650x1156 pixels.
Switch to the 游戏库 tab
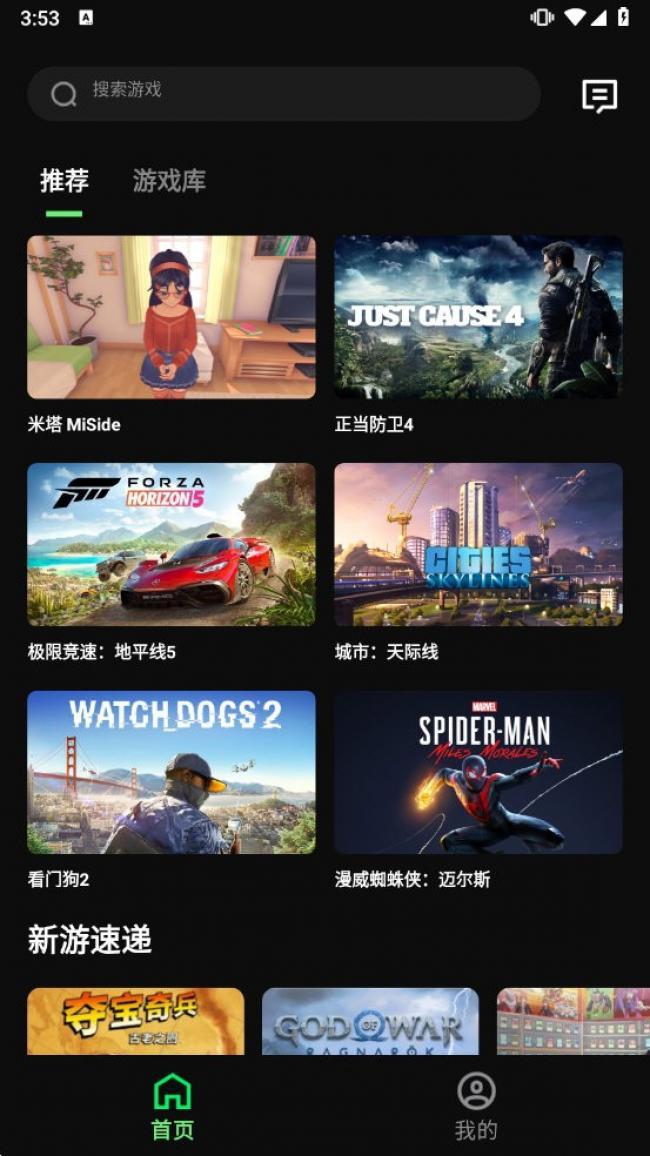[x=169, y=181]
